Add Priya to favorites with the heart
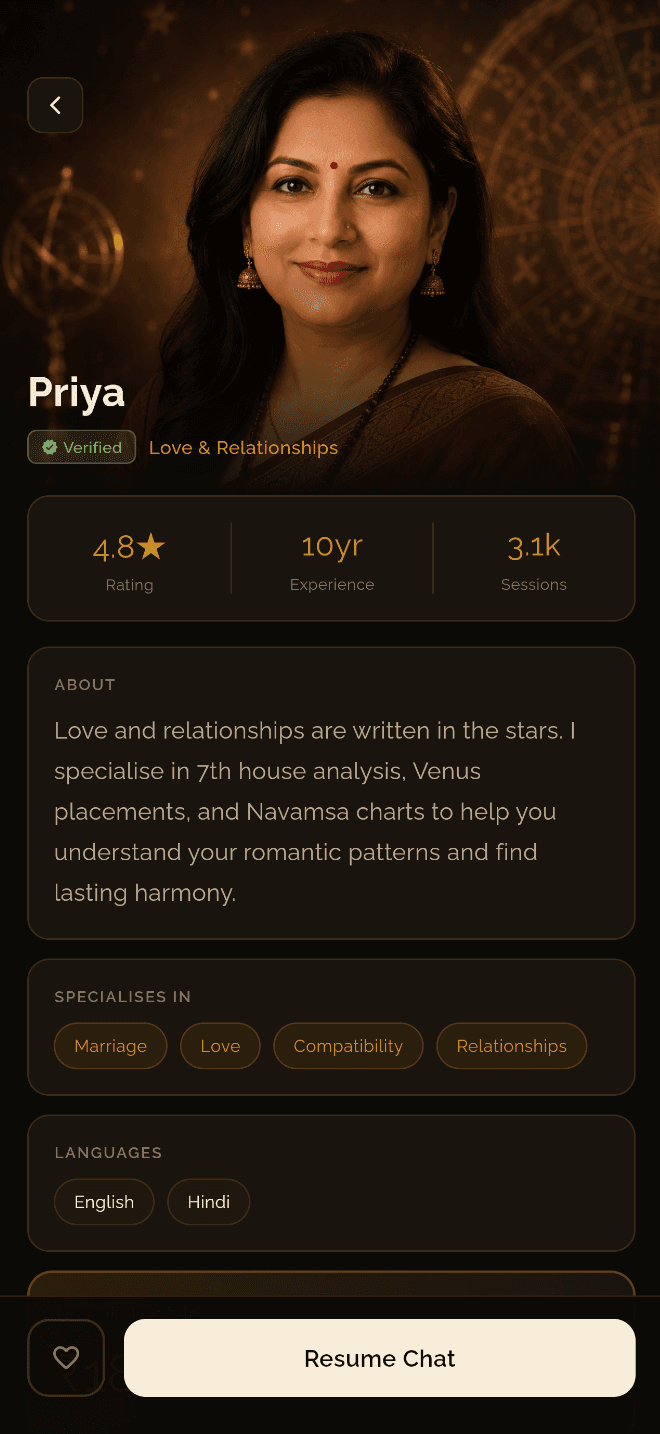The height and width of the screenshot is (1434, 660). click(66, 1358)
